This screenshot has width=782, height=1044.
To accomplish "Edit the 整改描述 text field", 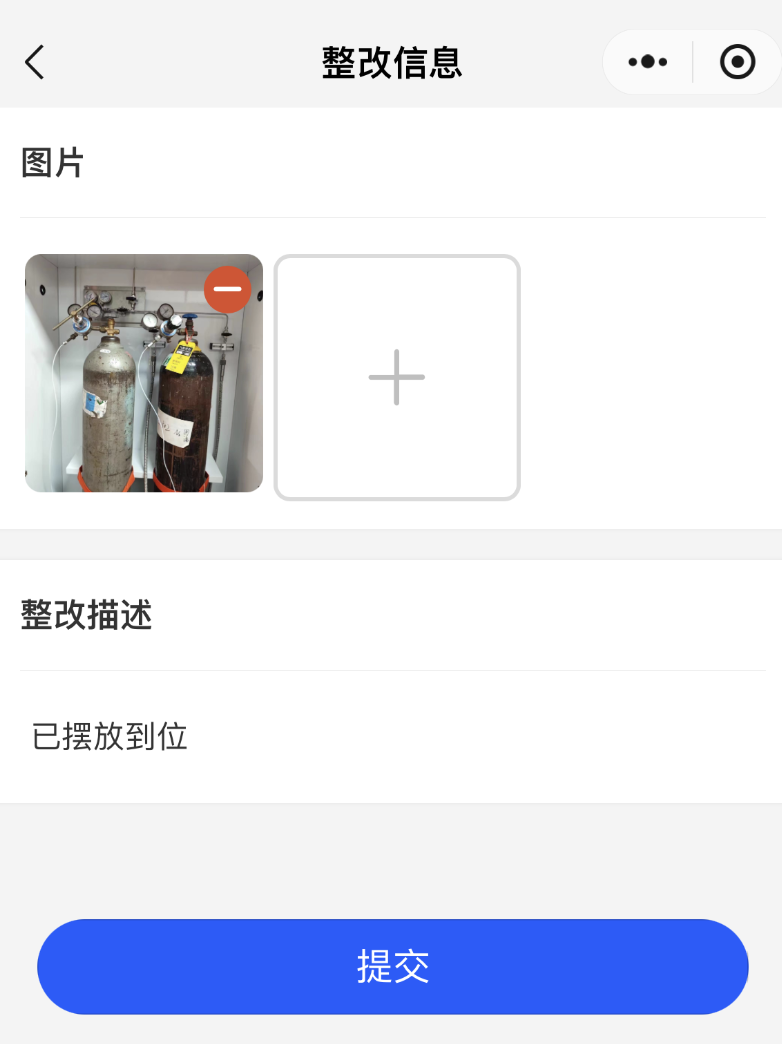I will 390,737.
